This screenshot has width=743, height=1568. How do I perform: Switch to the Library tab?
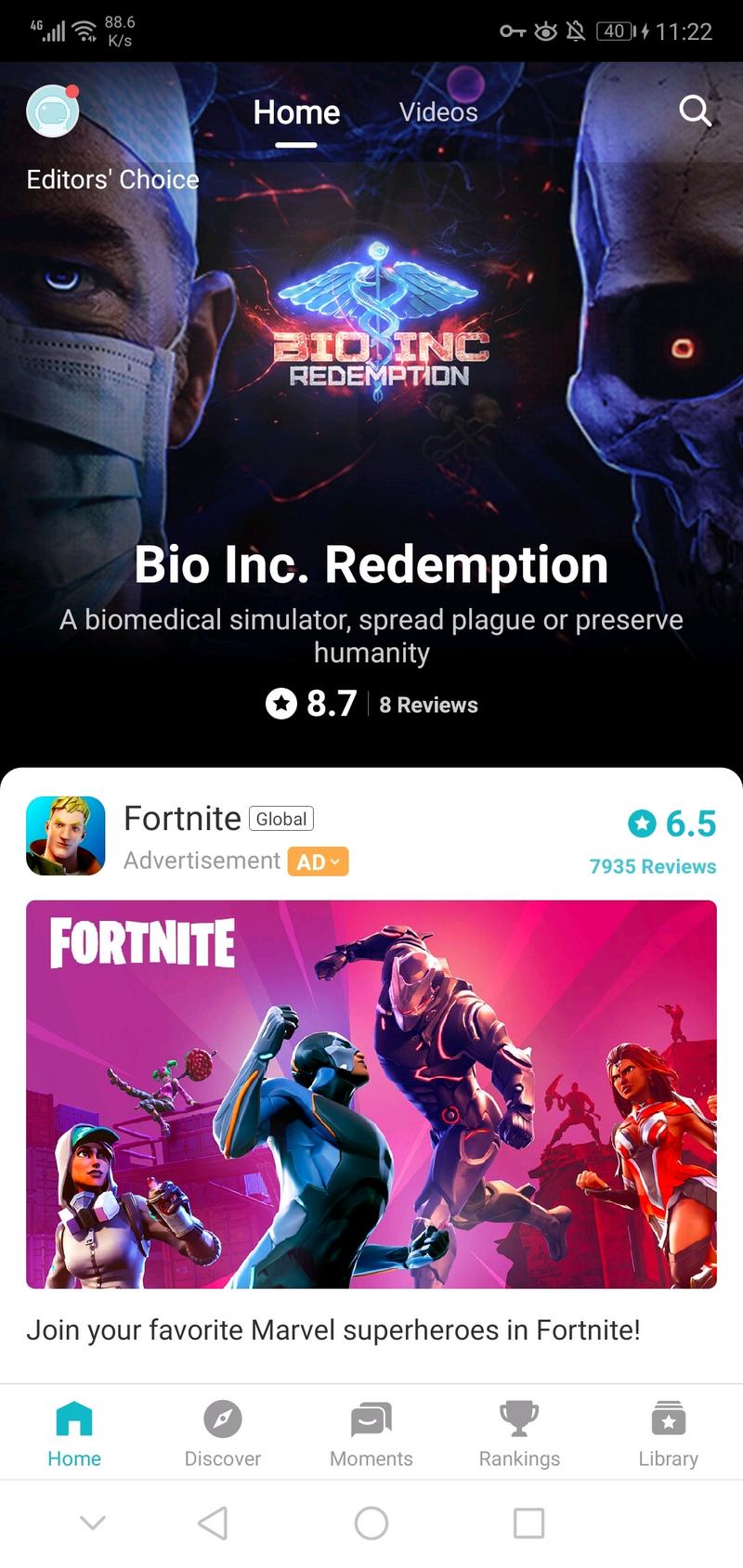[668, 1434]
